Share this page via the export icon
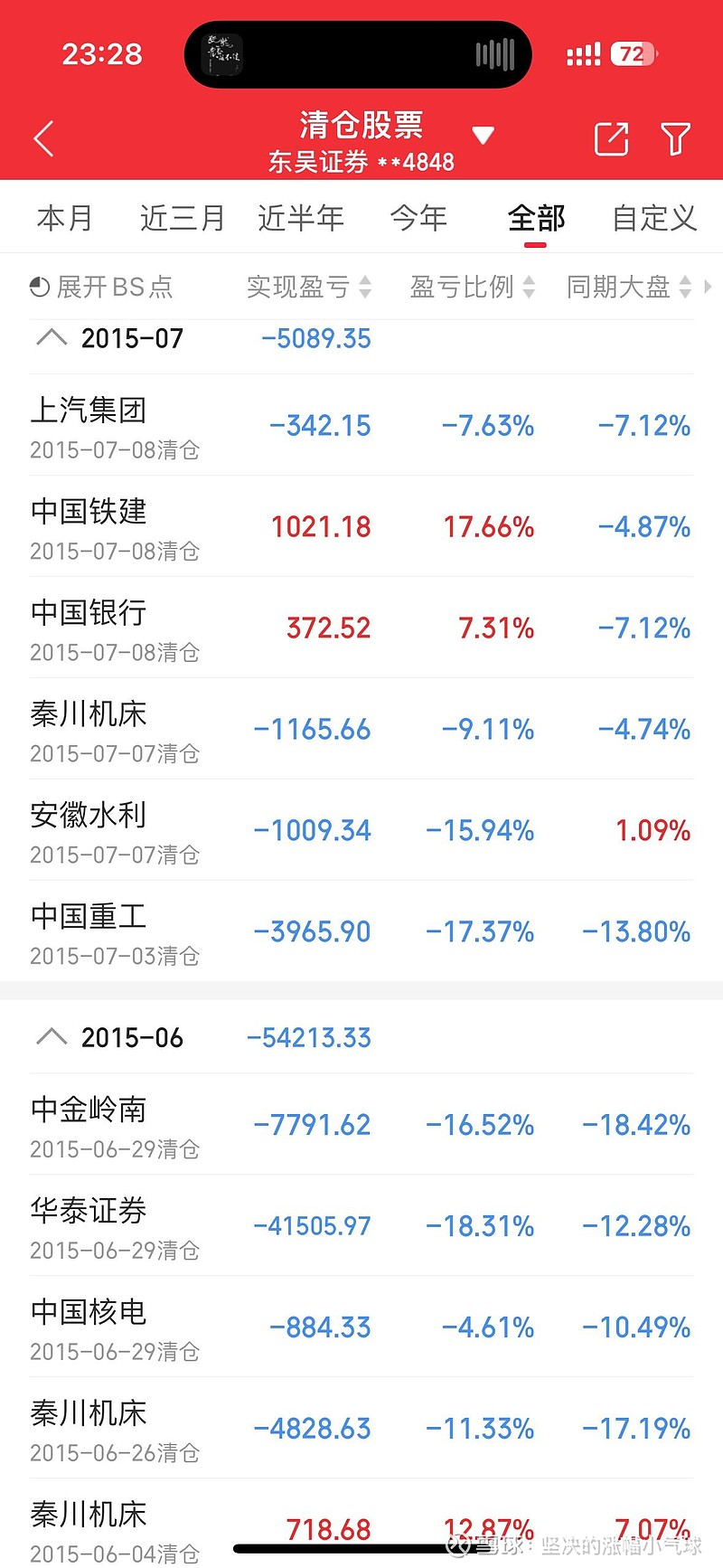This screenshot has height=1568, width=723. pos(611,139)
